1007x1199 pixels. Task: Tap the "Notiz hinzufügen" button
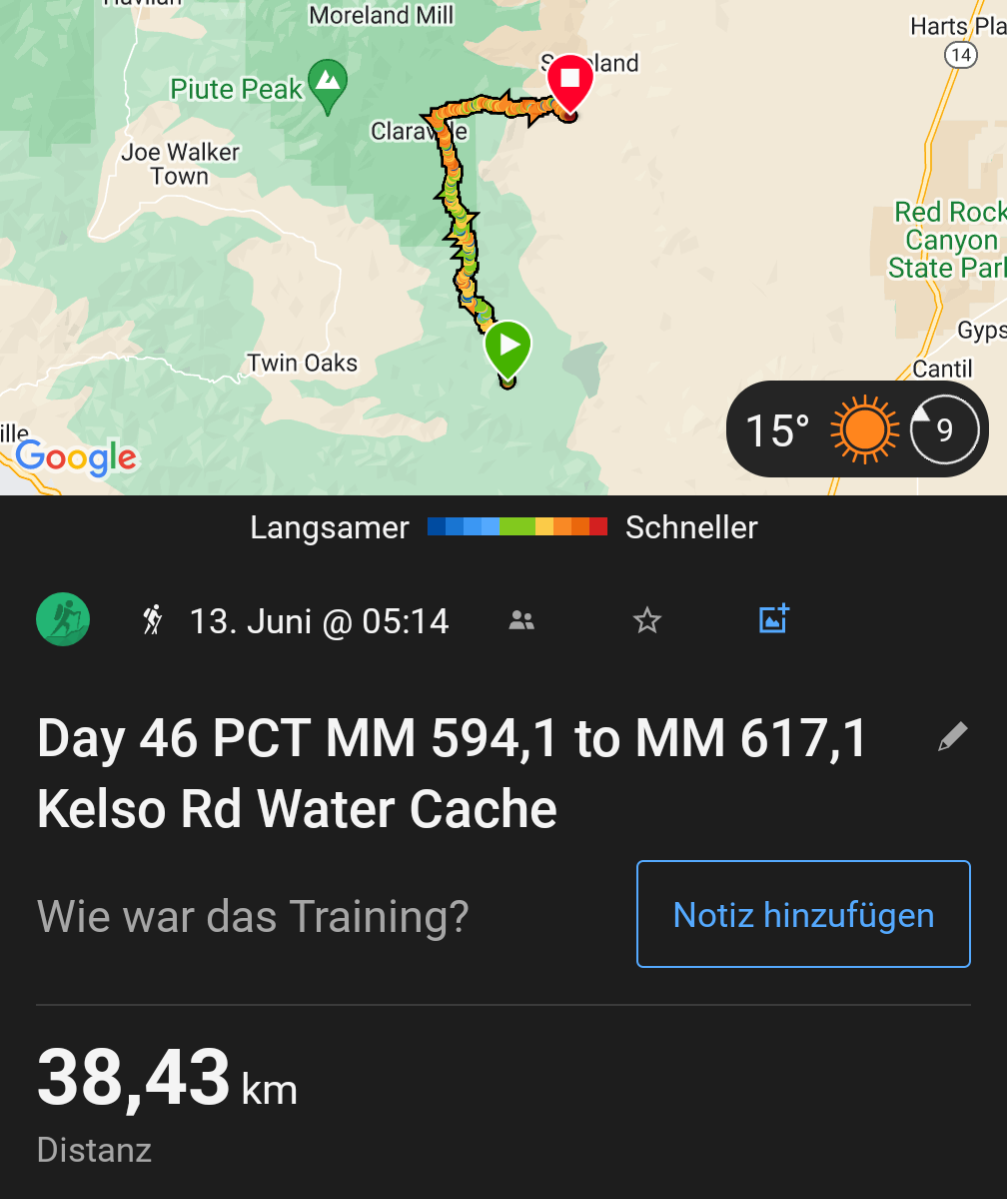(803, 914)
